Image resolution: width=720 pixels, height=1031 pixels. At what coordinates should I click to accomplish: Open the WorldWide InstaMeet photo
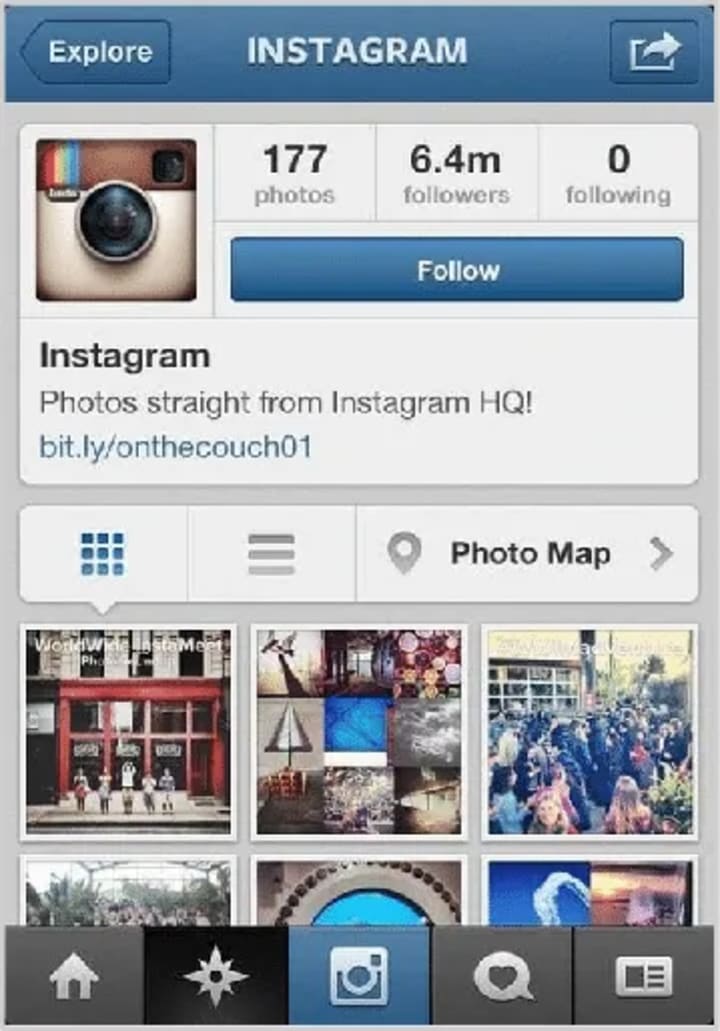129,732
